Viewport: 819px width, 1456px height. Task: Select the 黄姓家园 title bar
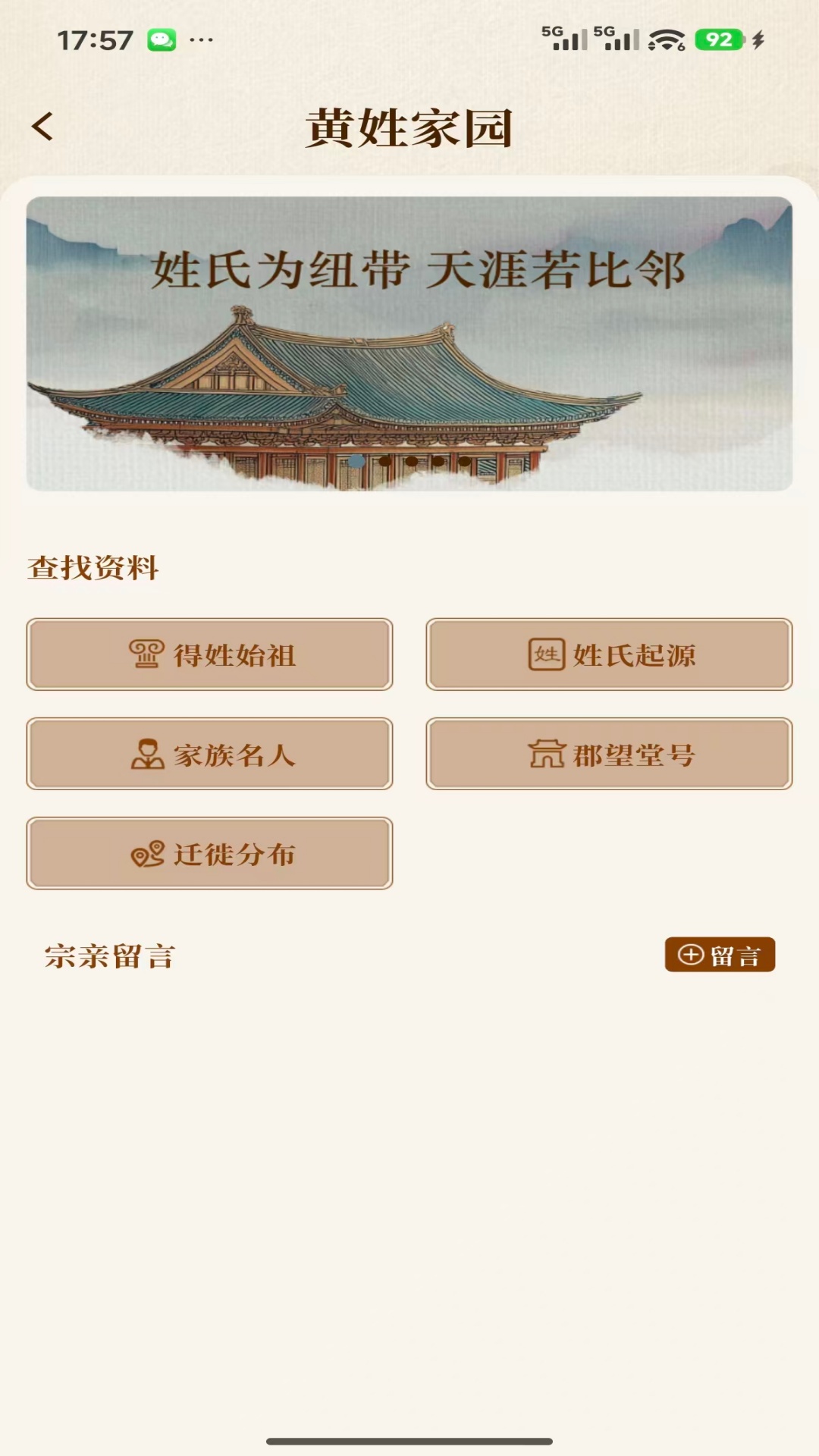[x=409, y=125]
